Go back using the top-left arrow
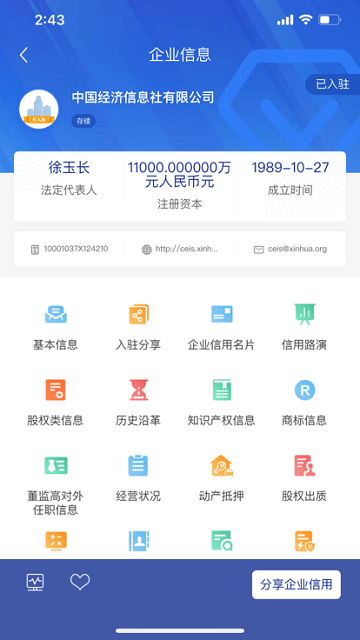The image size is (360, 640). tap(24, 55)
